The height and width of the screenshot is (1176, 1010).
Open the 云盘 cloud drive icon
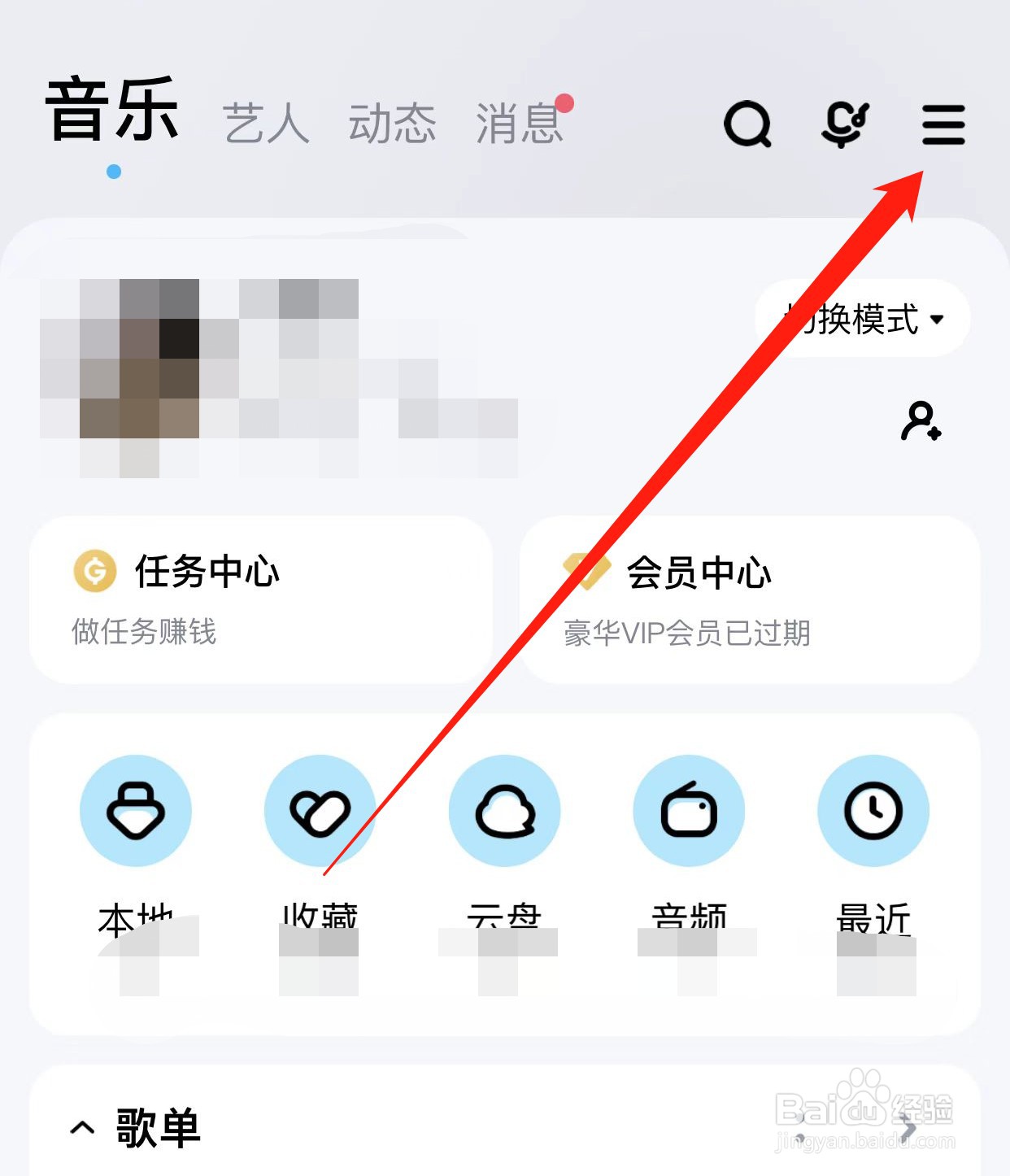(504, 810)
